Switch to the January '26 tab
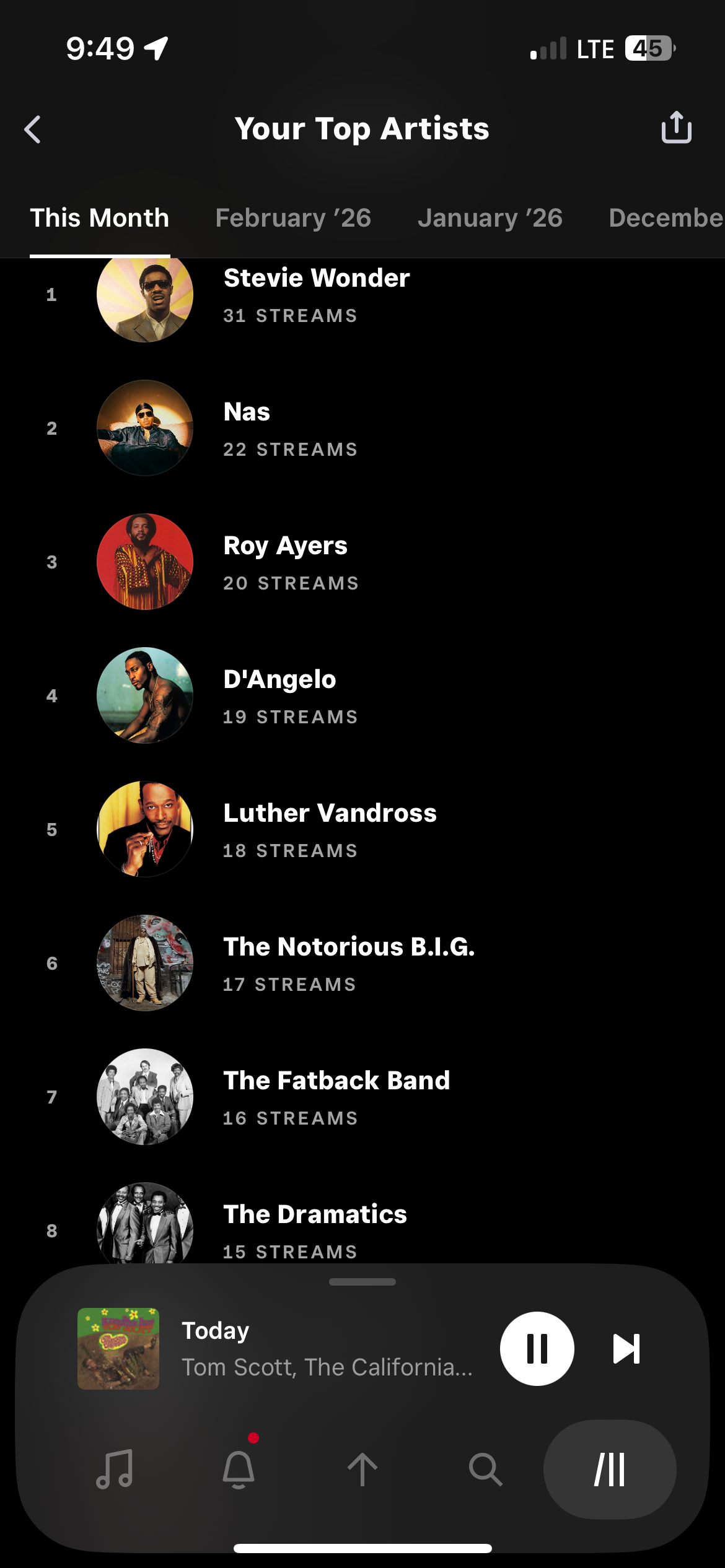The height and width of the screenshot is (1568, 725). [x=490, y=218]
